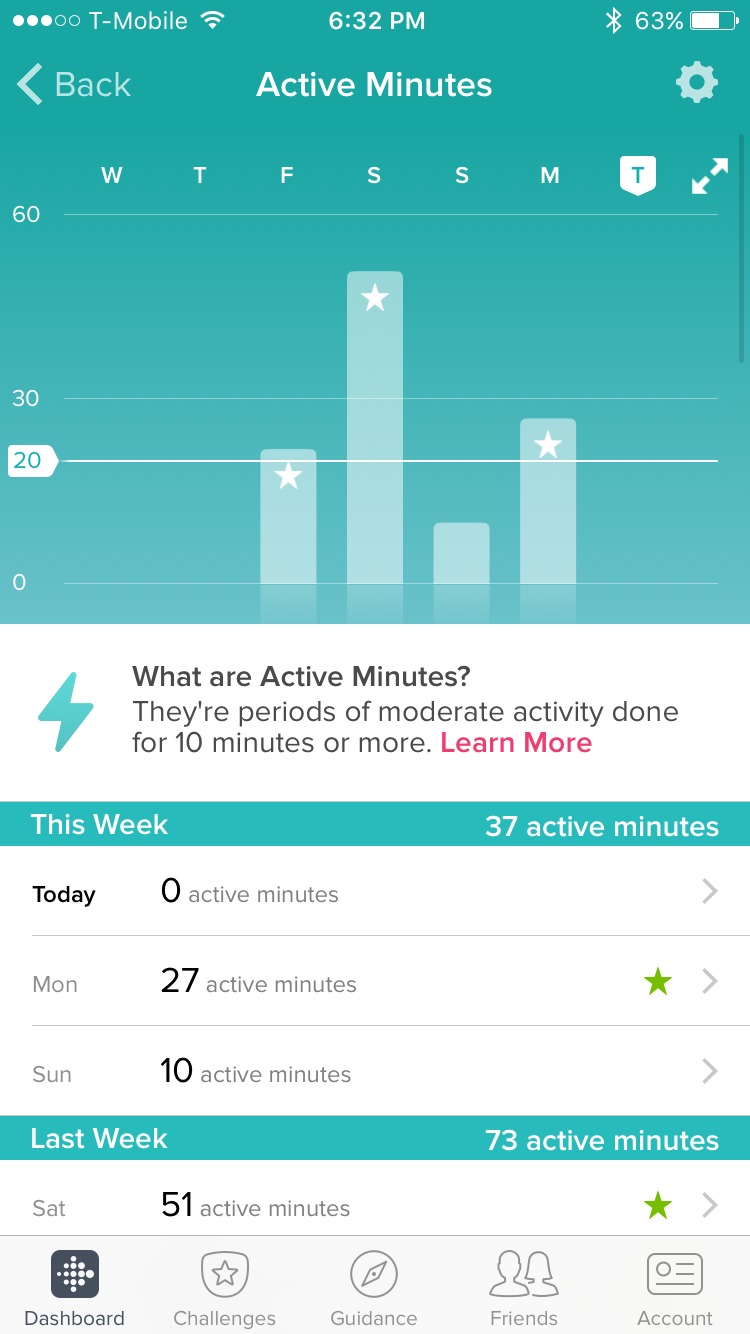
Task: Switch to the Challenges tab
Action: [225, 1288]
